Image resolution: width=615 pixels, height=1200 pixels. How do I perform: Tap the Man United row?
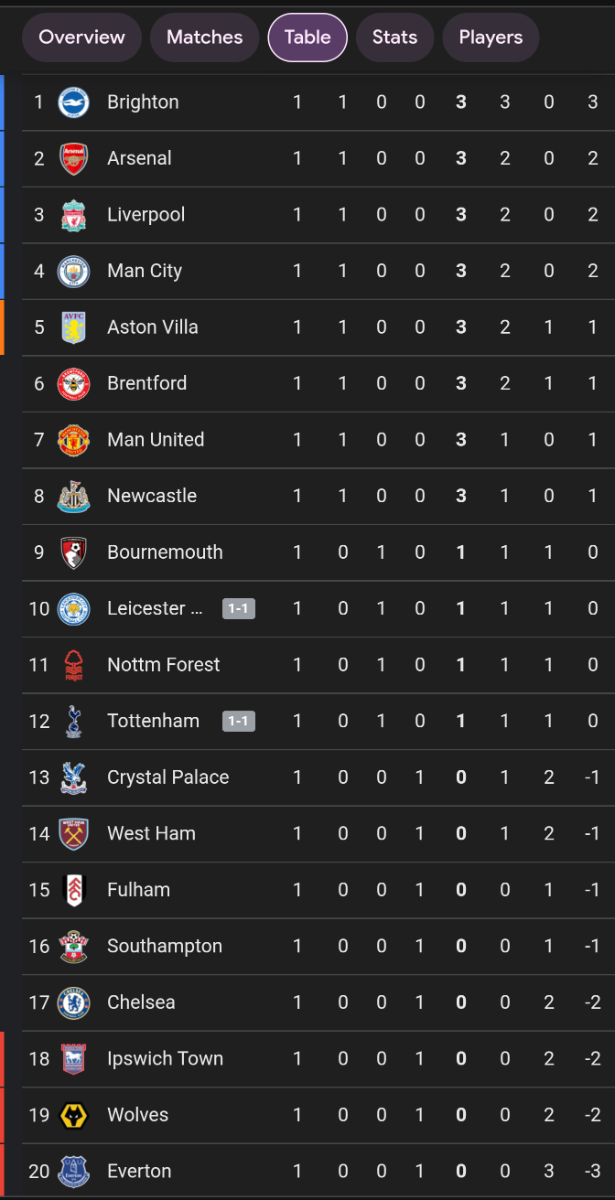(x=318, y=440)
